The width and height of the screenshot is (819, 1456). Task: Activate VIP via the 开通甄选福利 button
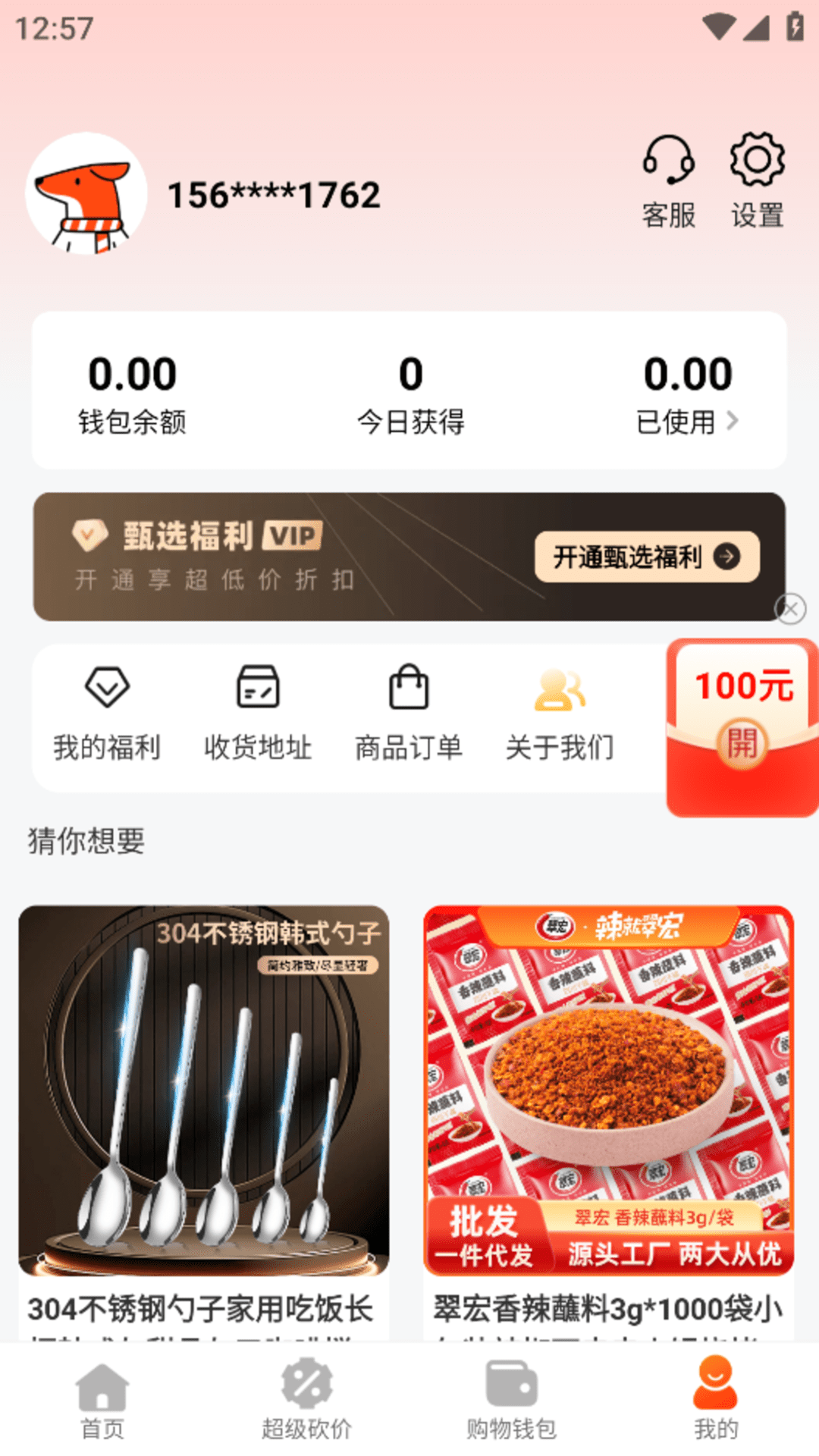coord(646,556)
